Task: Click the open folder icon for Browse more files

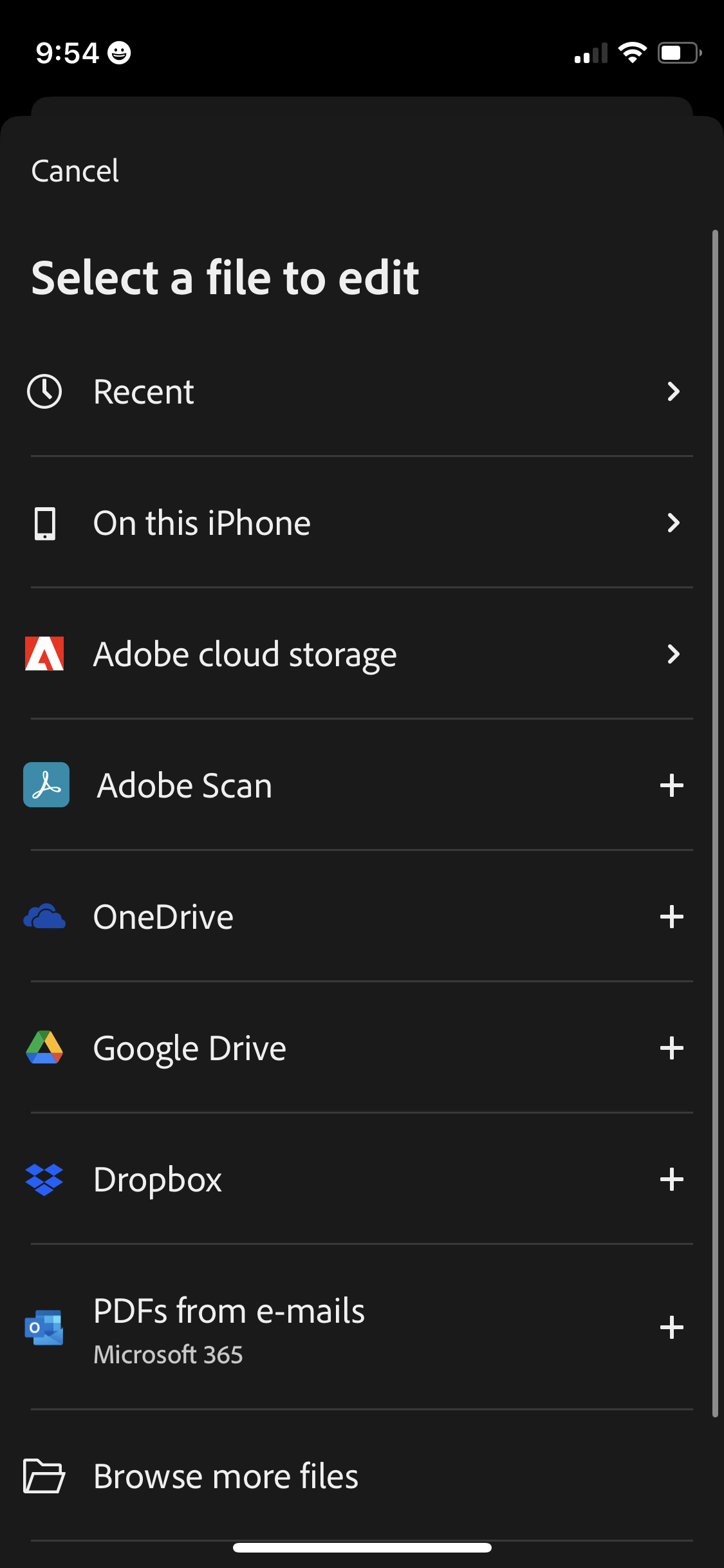Action: coord(45,1476)
